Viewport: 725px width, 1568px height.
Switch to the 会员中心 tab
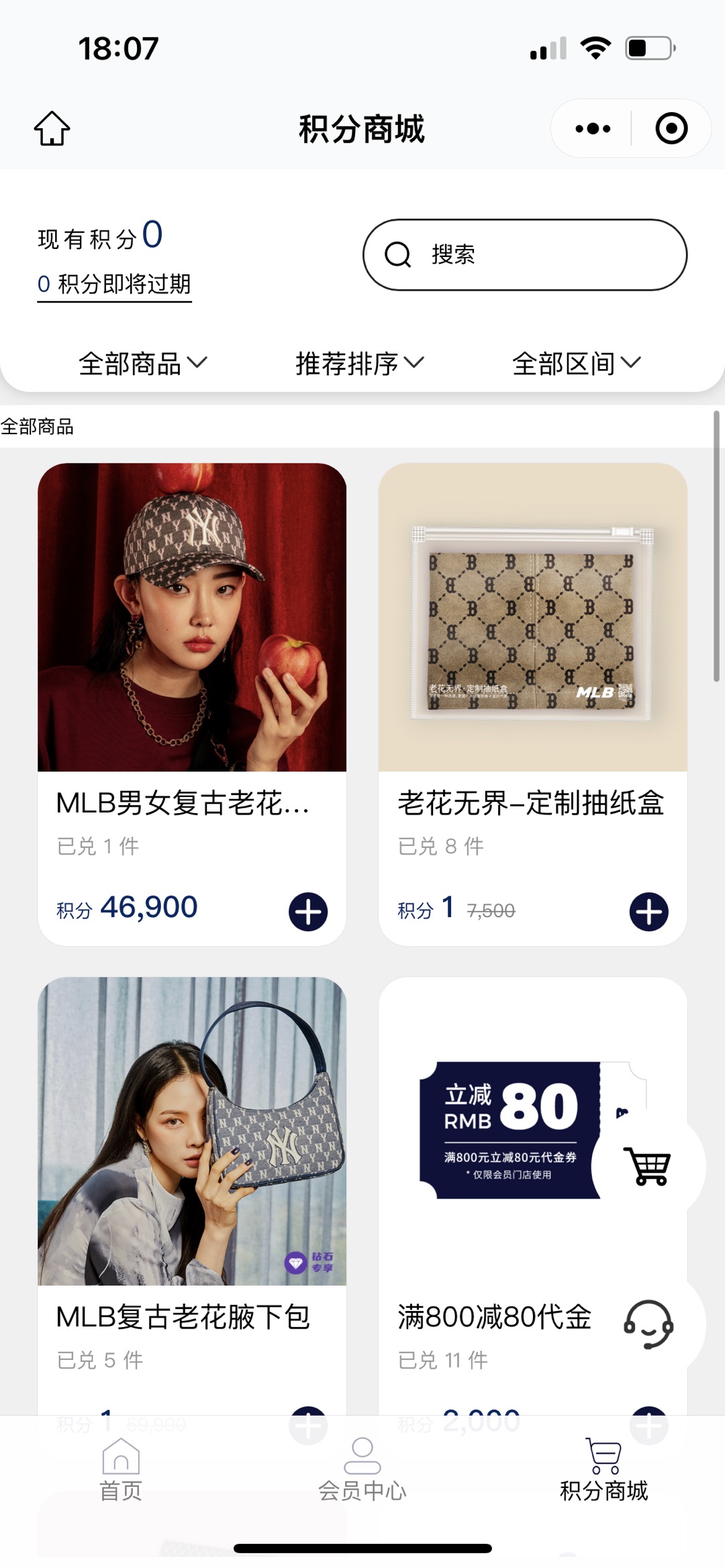(362, 1471)
